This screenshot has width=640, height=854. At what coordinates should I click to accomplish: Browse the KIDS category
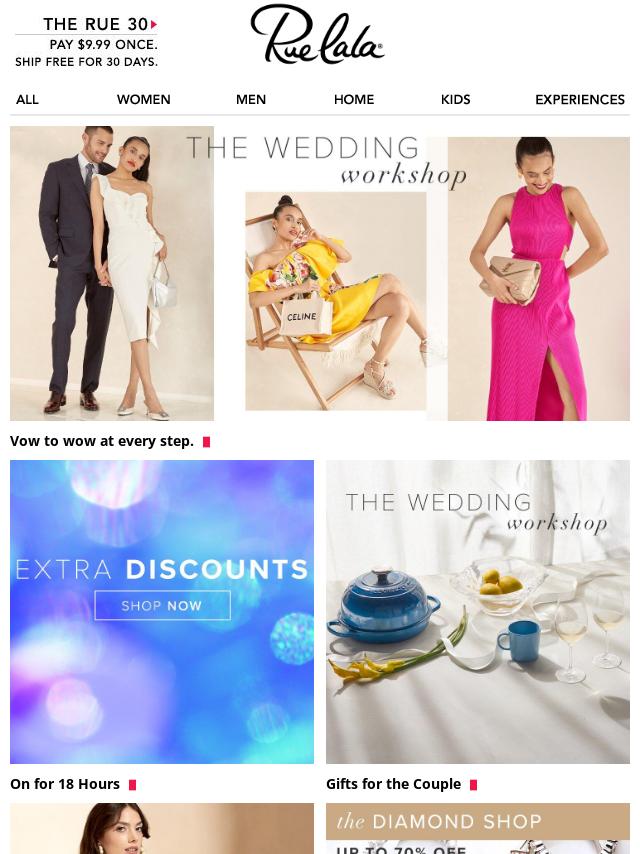[455, 99]
